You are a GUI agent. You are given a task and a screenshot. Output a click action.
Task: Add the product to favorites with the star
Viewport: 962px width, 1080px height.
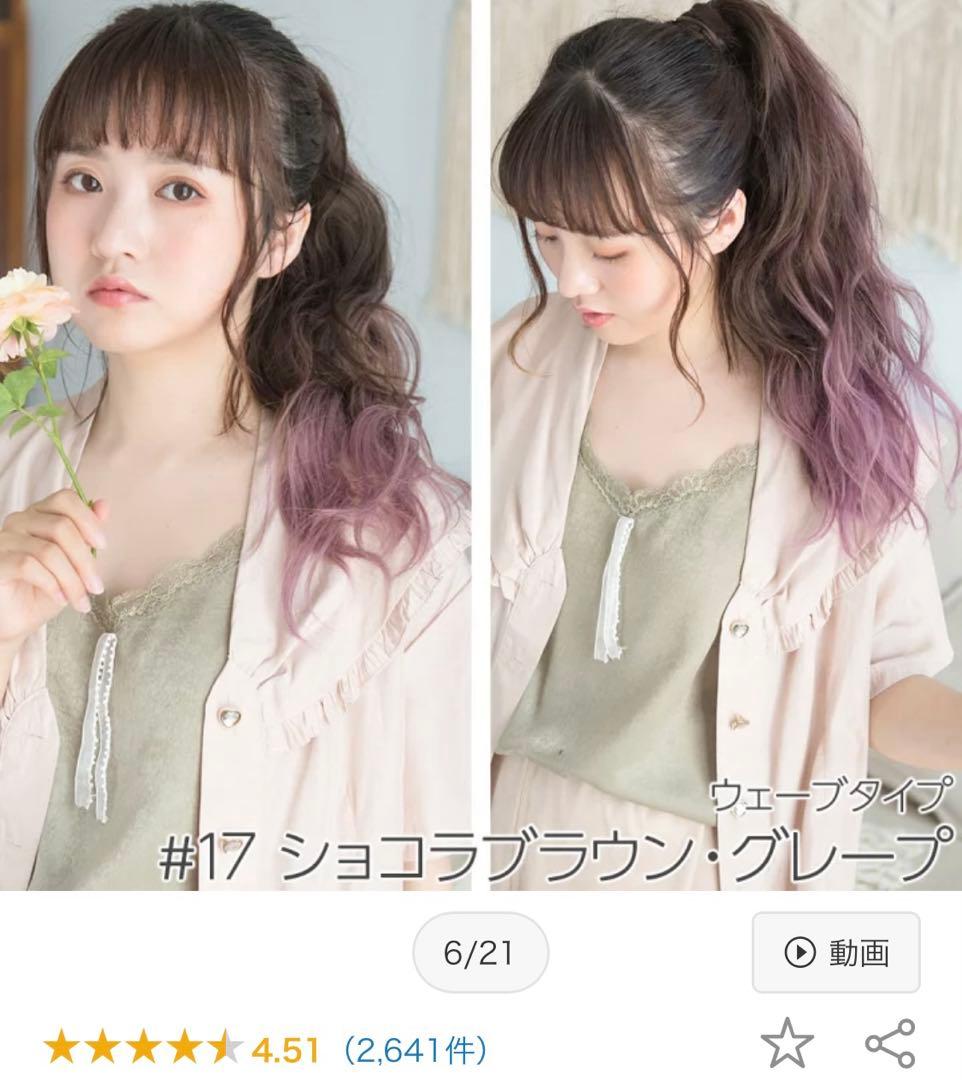(786, 1043)
